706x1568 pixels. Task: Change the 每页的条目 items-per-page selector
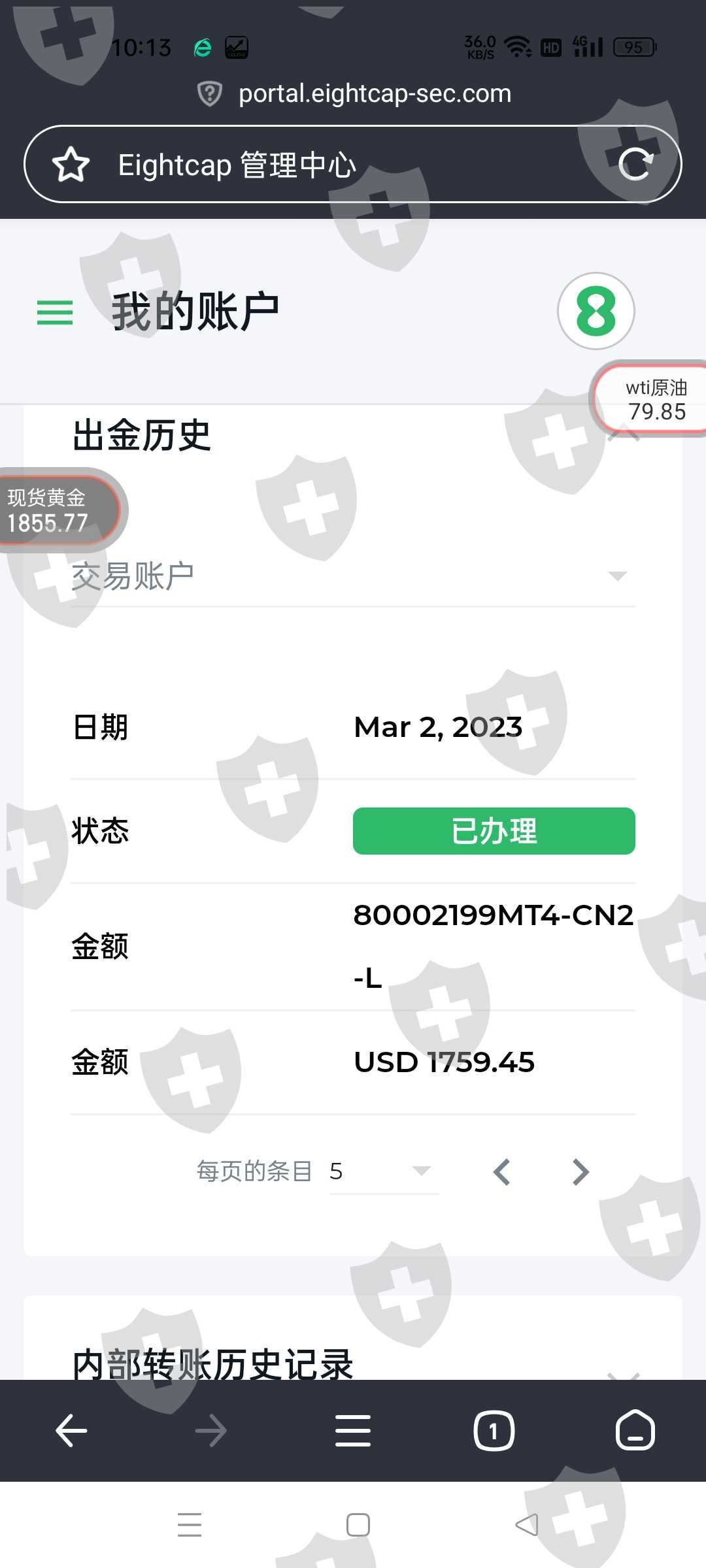coord(384,1171)
